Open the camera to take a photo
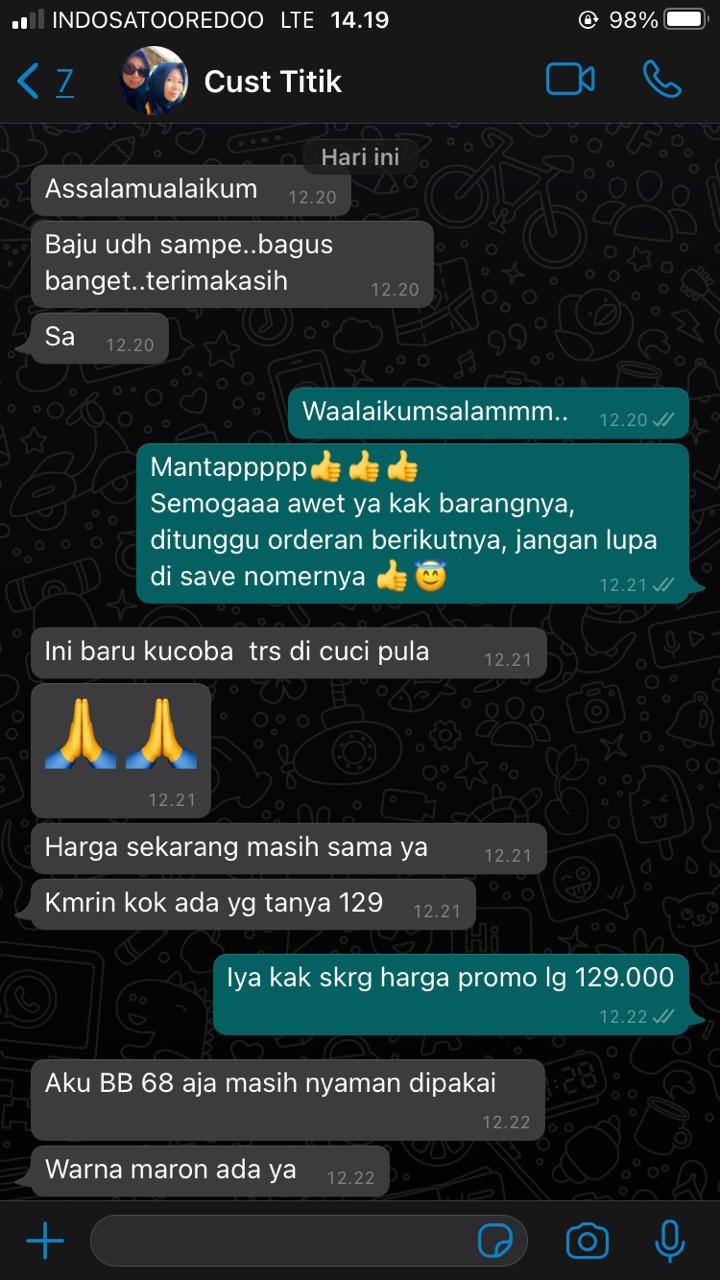 click(x=587, y=1241)
